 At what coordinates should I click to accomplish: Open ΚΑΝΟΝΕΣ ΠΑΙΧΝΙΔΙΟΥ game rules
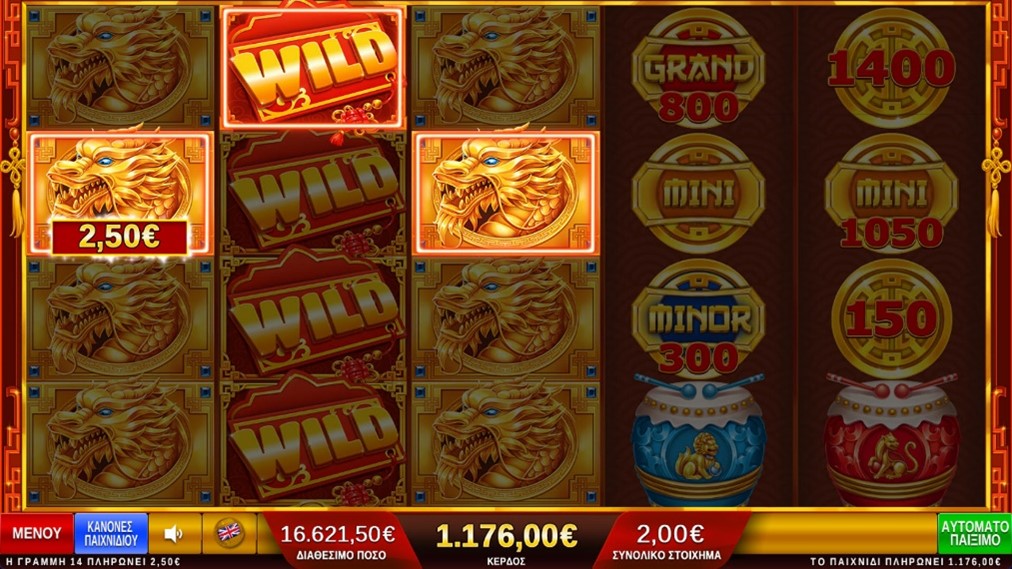click(x=110, y=533)
